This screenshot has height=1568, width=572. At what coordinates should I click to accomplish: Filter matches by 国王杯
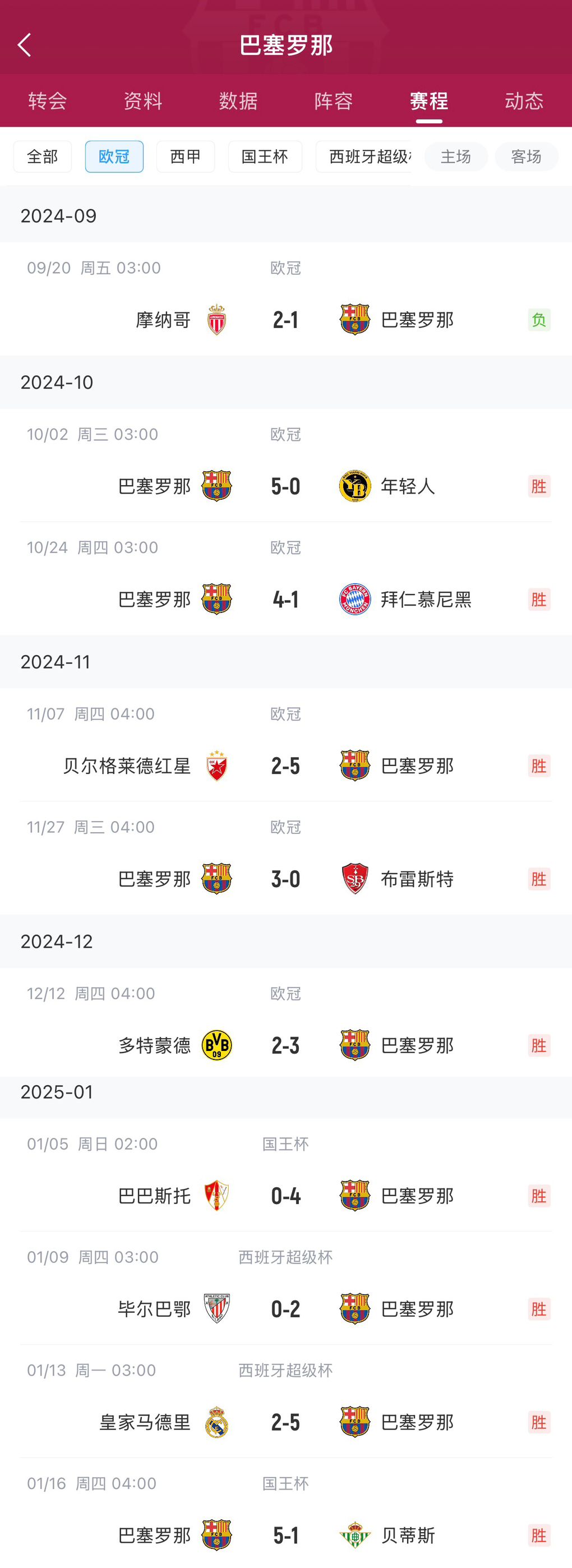pos(265,157)
